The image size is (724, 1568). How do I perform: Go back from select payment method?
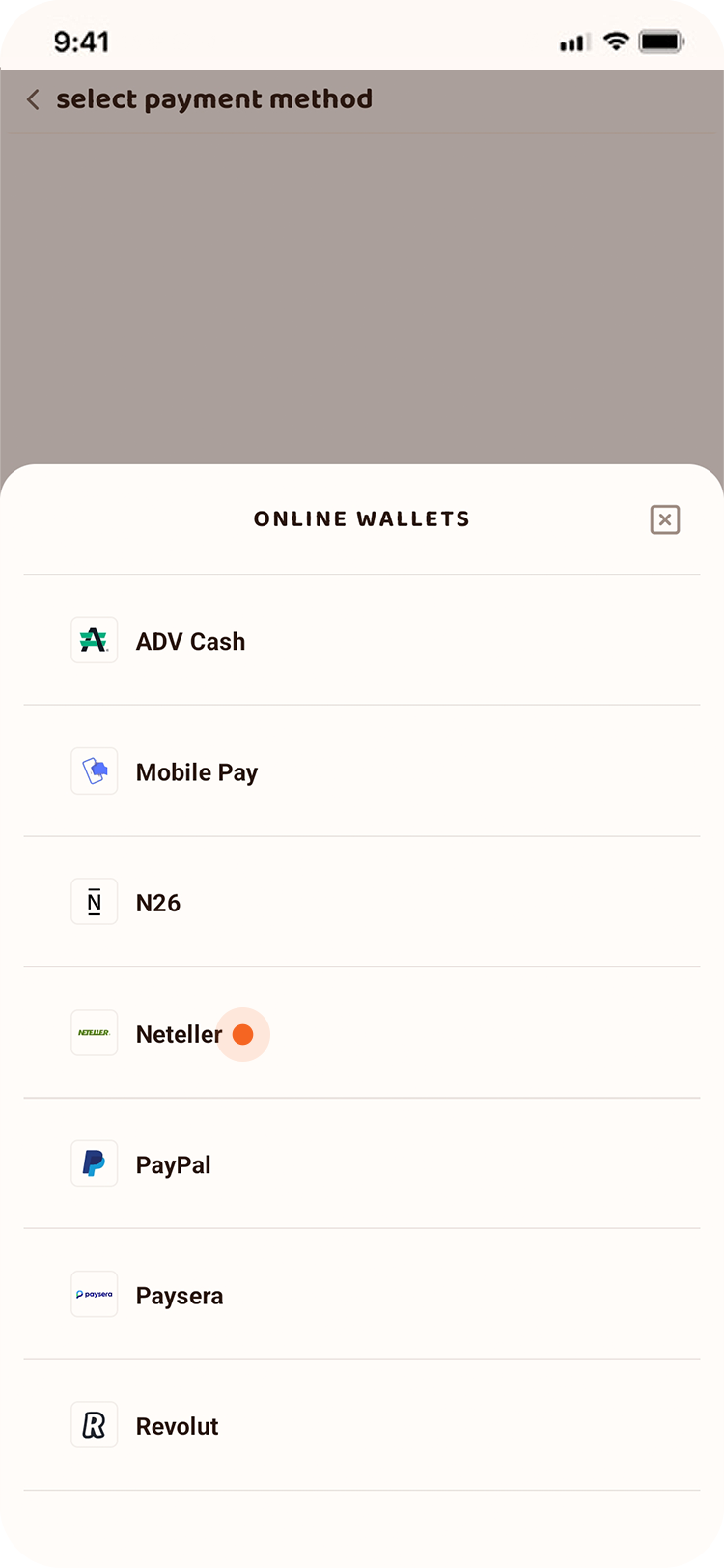pyautogui.click(x=34, y=99)
